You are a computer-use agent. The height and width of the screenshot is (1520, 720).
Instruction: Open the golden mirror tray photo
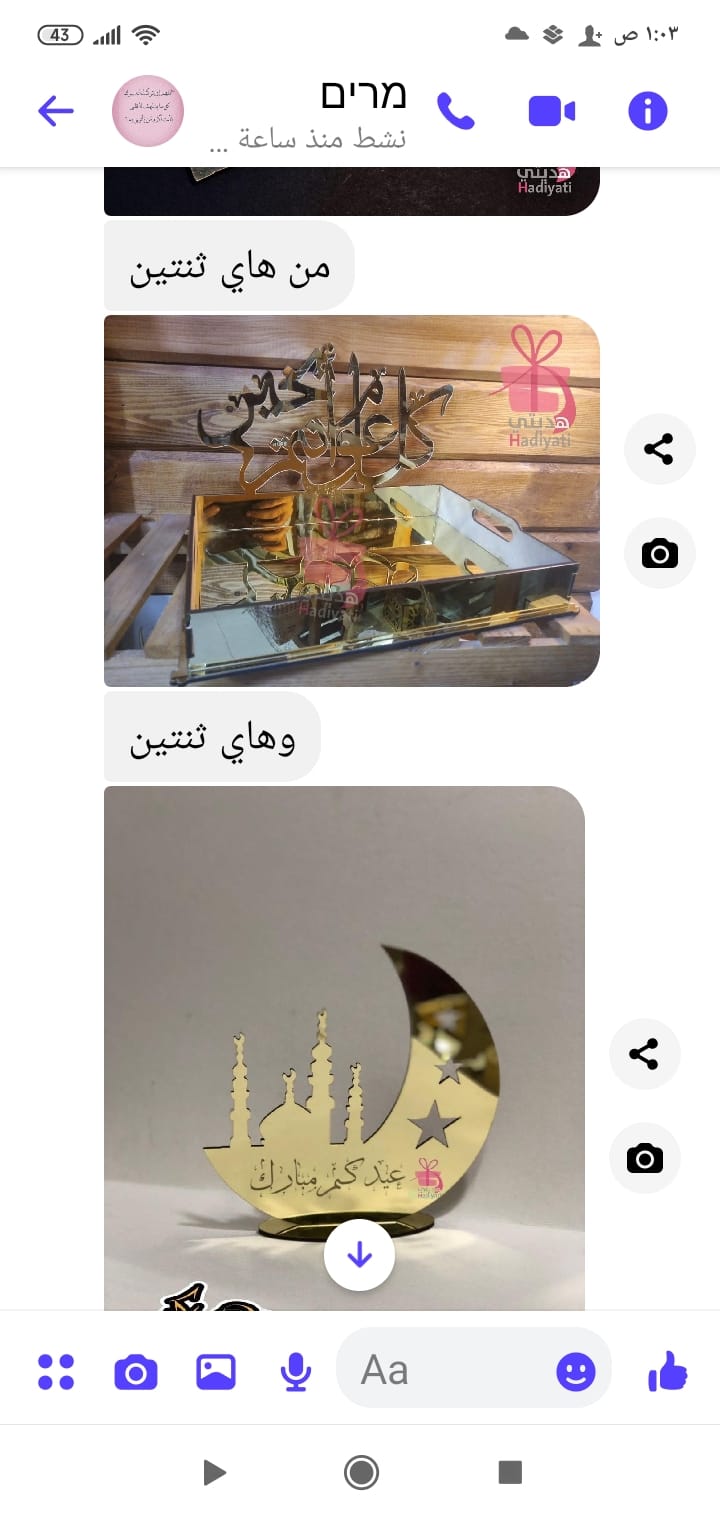[351, 500]
